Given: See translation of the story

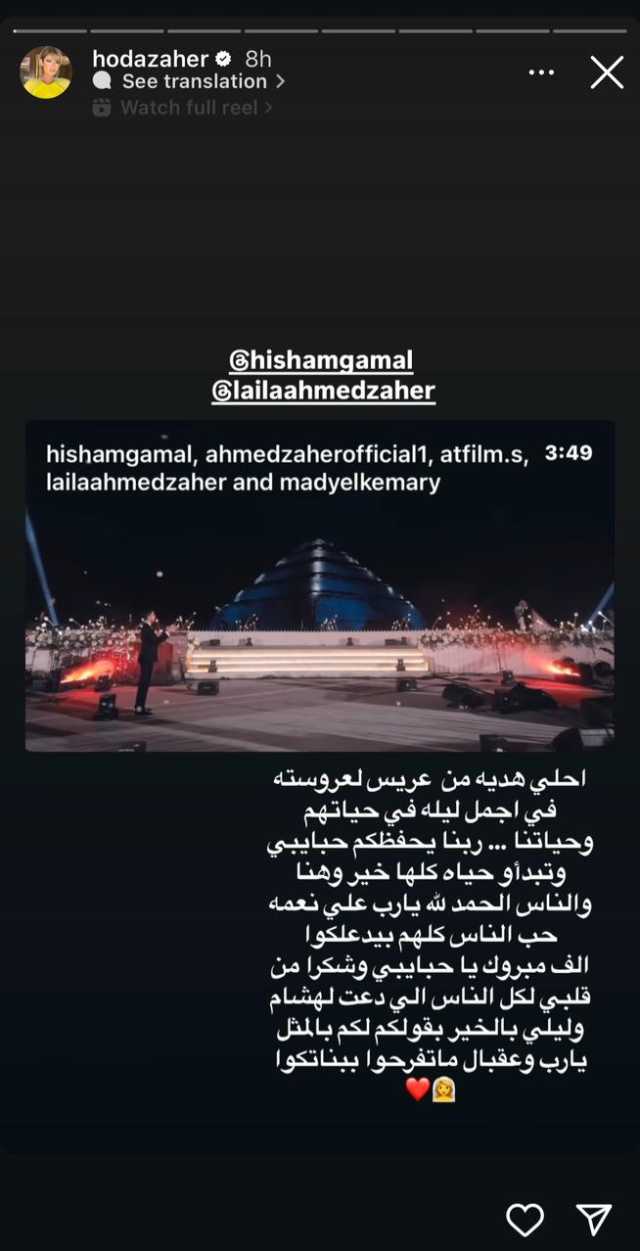Looking at the screenshot, I should (x=194, y=82).
